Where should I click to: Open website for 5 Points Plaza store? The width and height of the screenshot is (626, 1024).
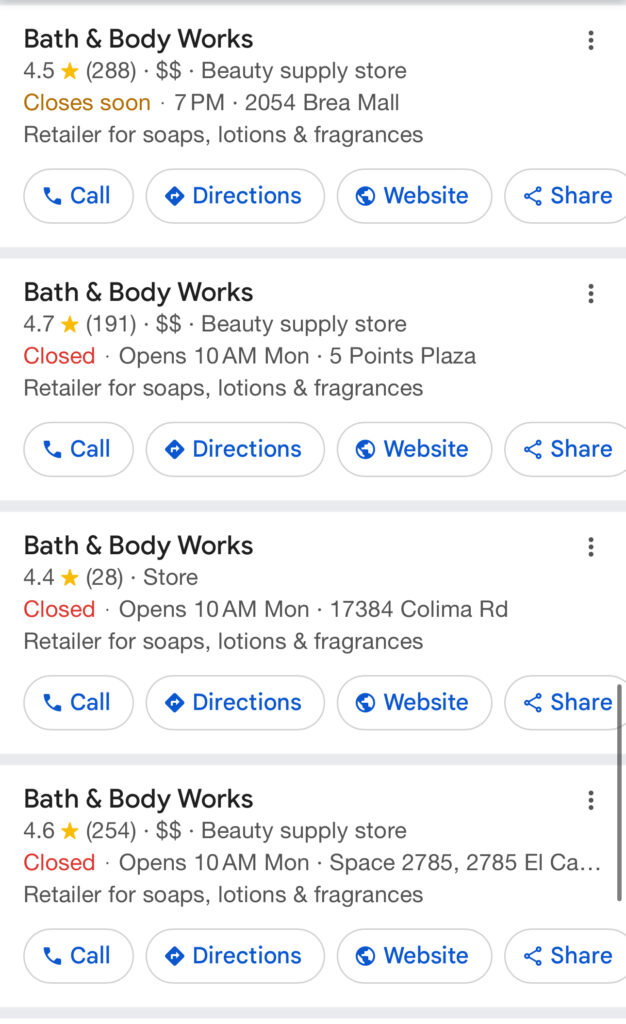pos(414,449)
